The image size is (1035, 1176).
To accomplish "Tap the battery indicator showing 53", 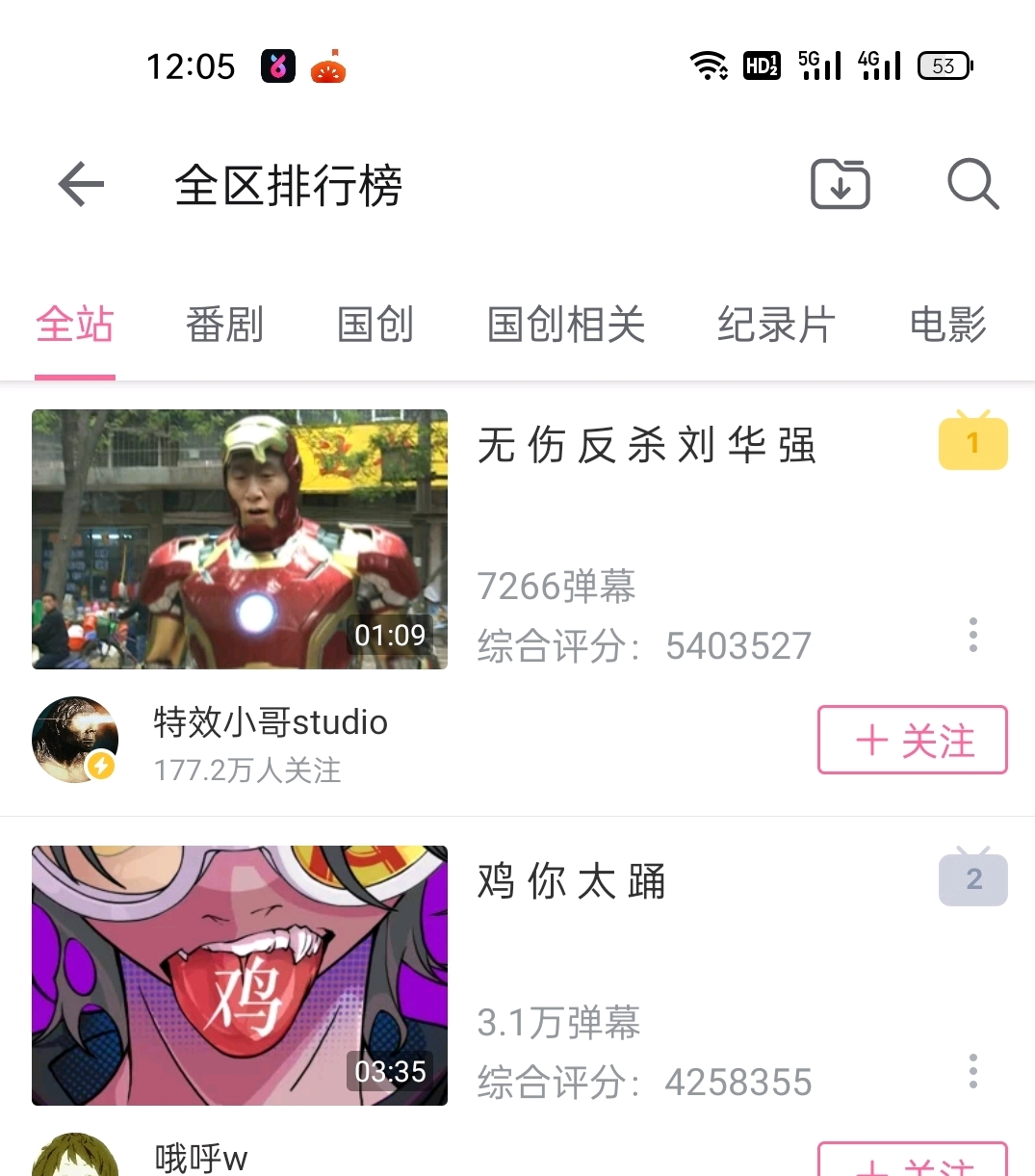I will coord(944,65).
